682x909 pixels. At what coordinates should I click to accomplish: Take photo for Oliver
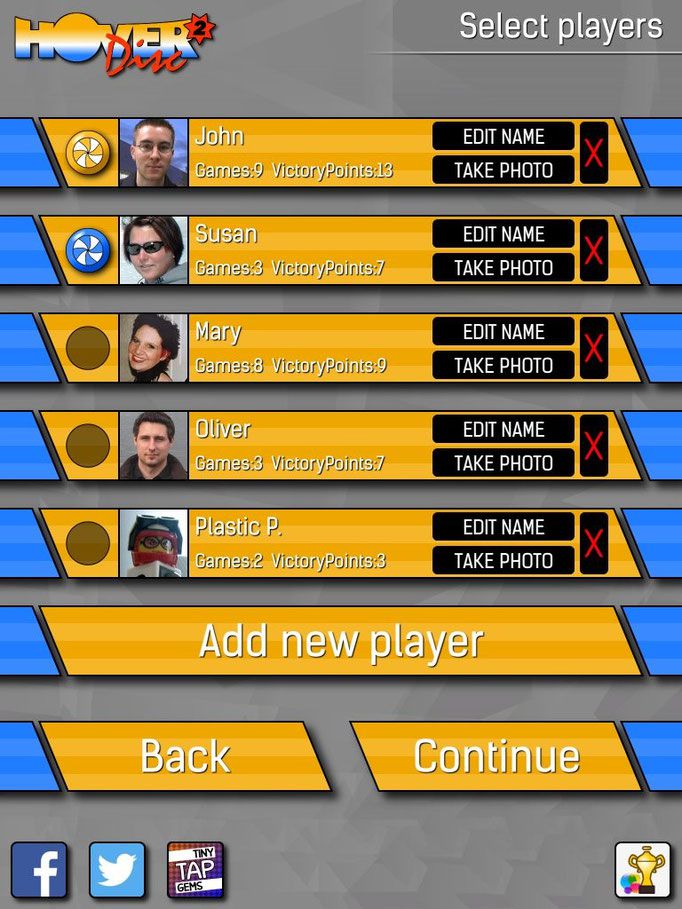coord(503,463)
